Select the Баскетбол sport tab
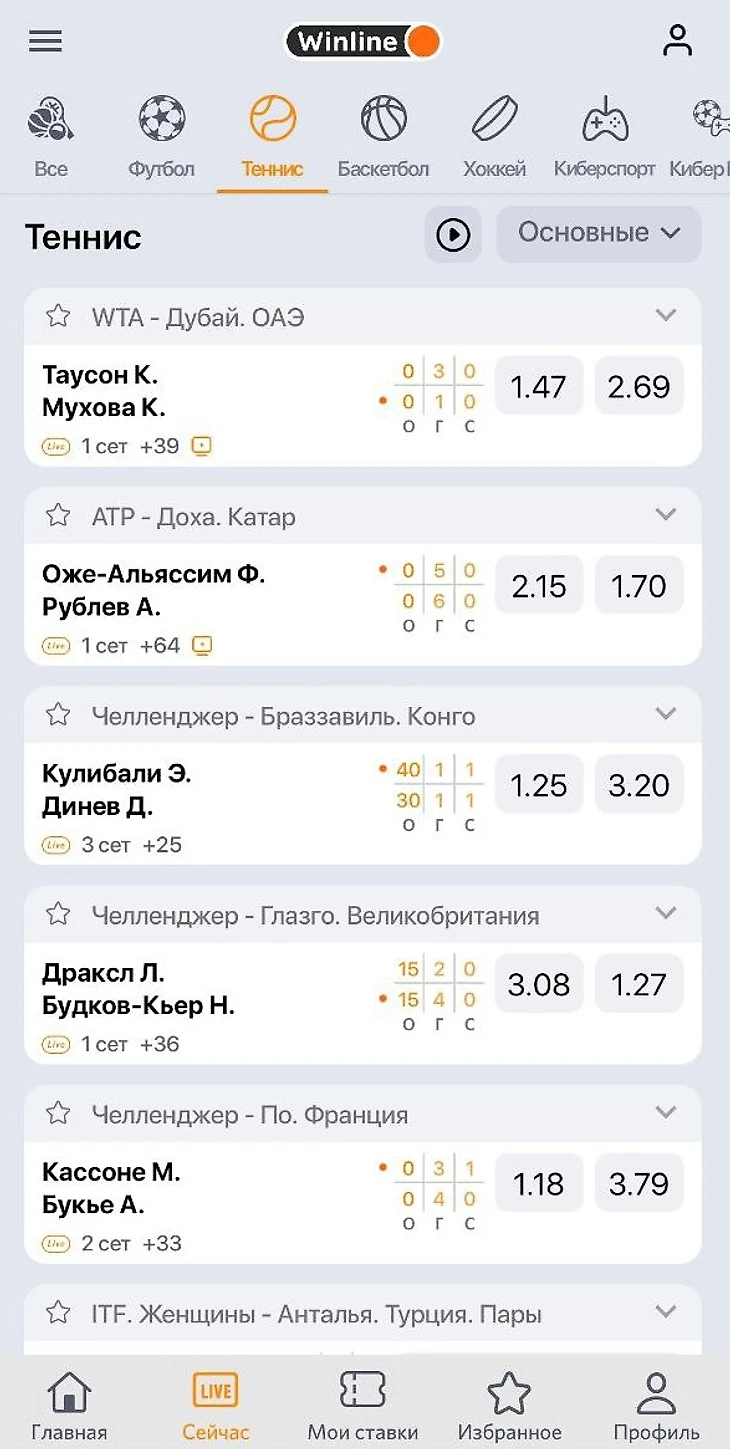 [383, 137]
